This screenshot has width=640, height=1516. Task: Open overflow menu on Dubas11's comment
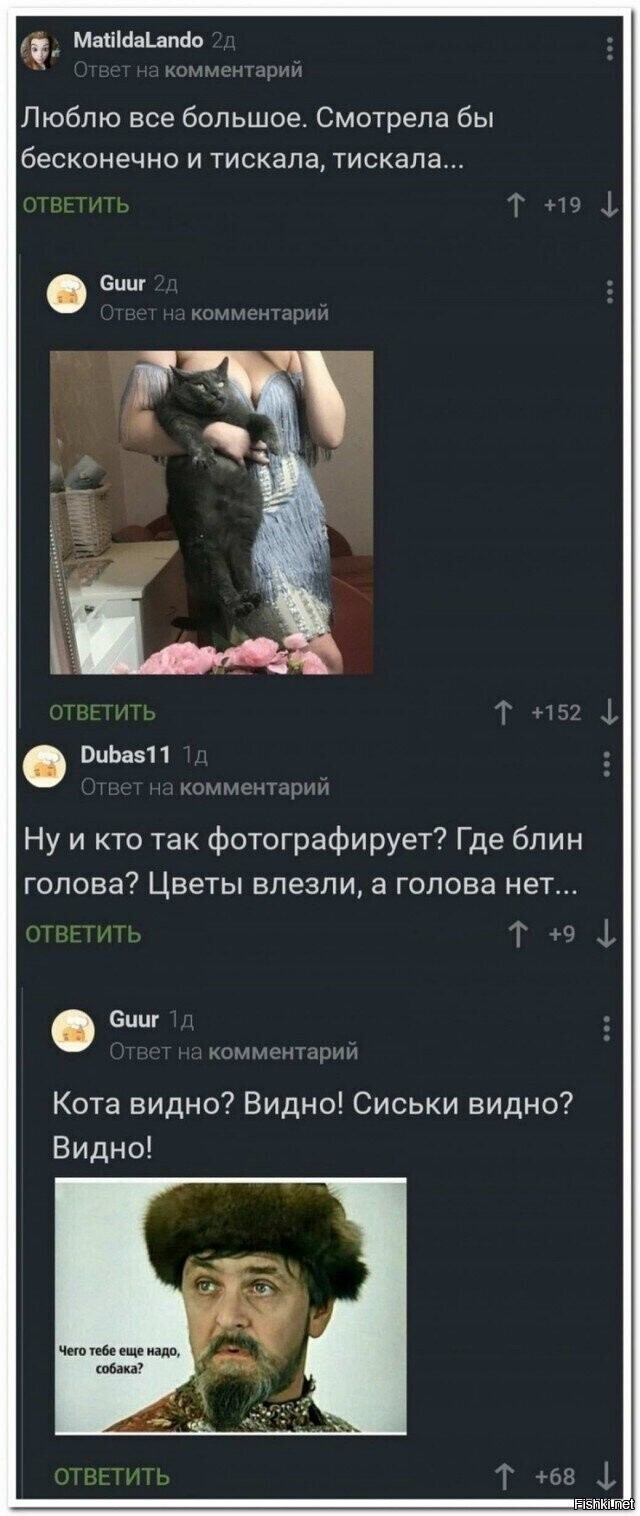tap(611, 764)
